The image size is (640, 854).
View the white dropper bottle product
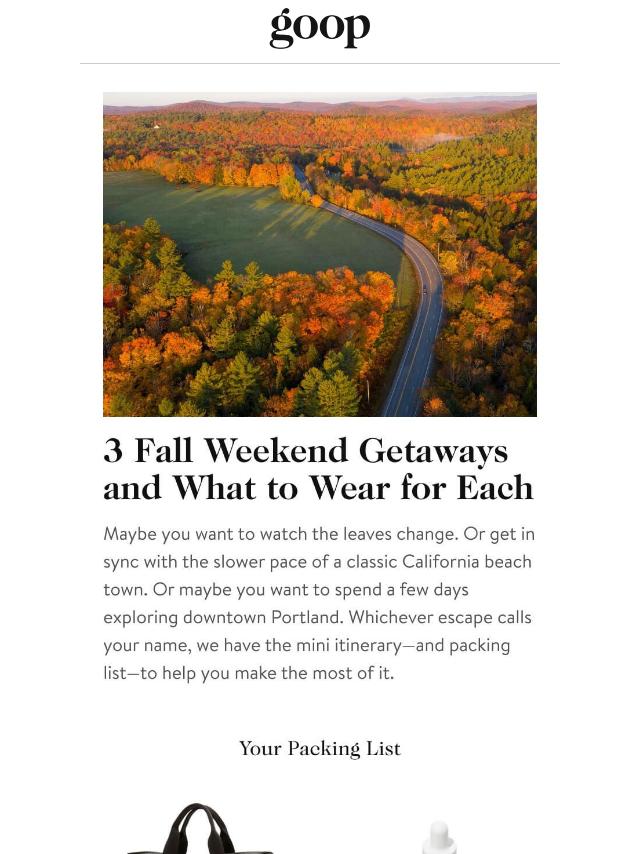pyautogui.click(x=438, y=838)
